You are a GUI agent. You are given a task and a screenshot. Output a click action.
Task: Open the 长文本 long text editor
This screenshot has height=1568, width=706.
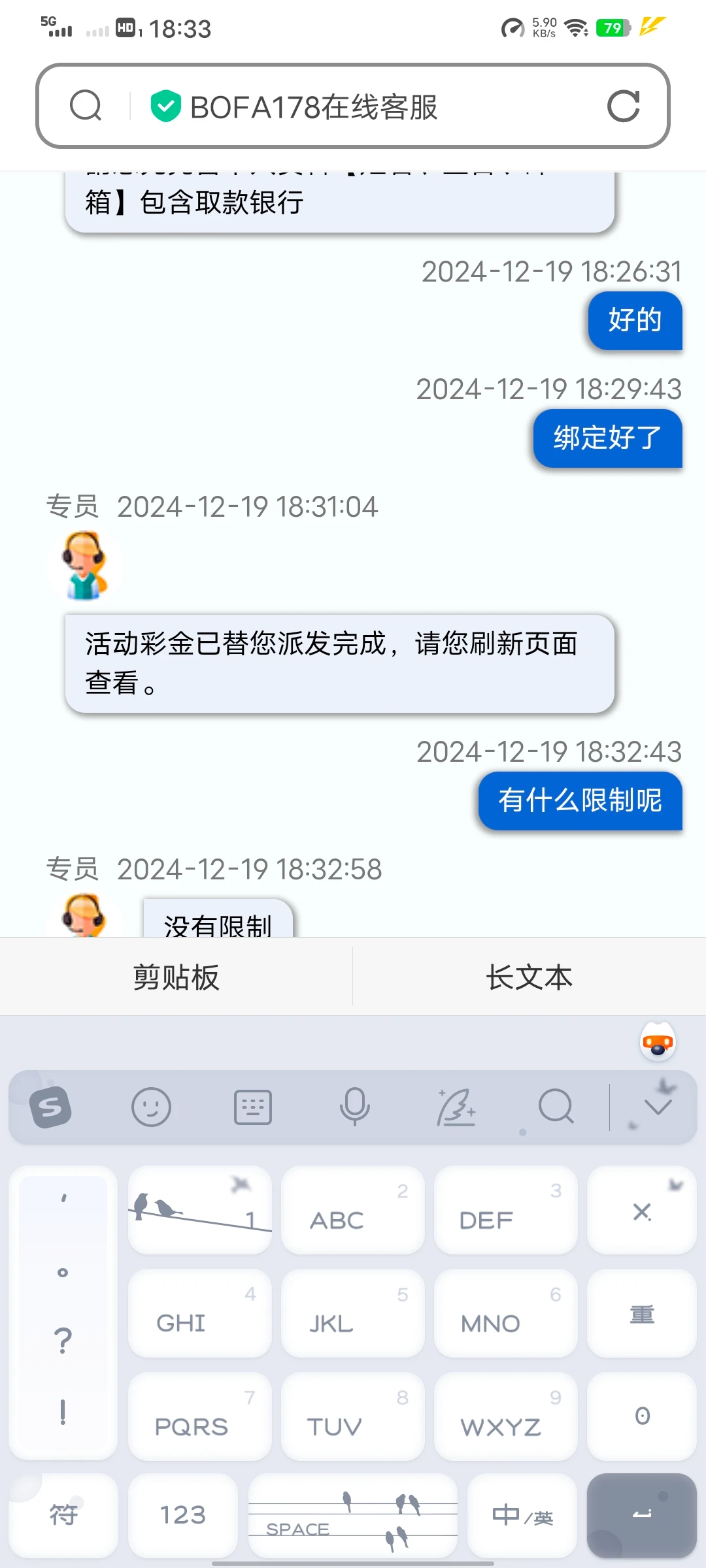tap(529, 977)
